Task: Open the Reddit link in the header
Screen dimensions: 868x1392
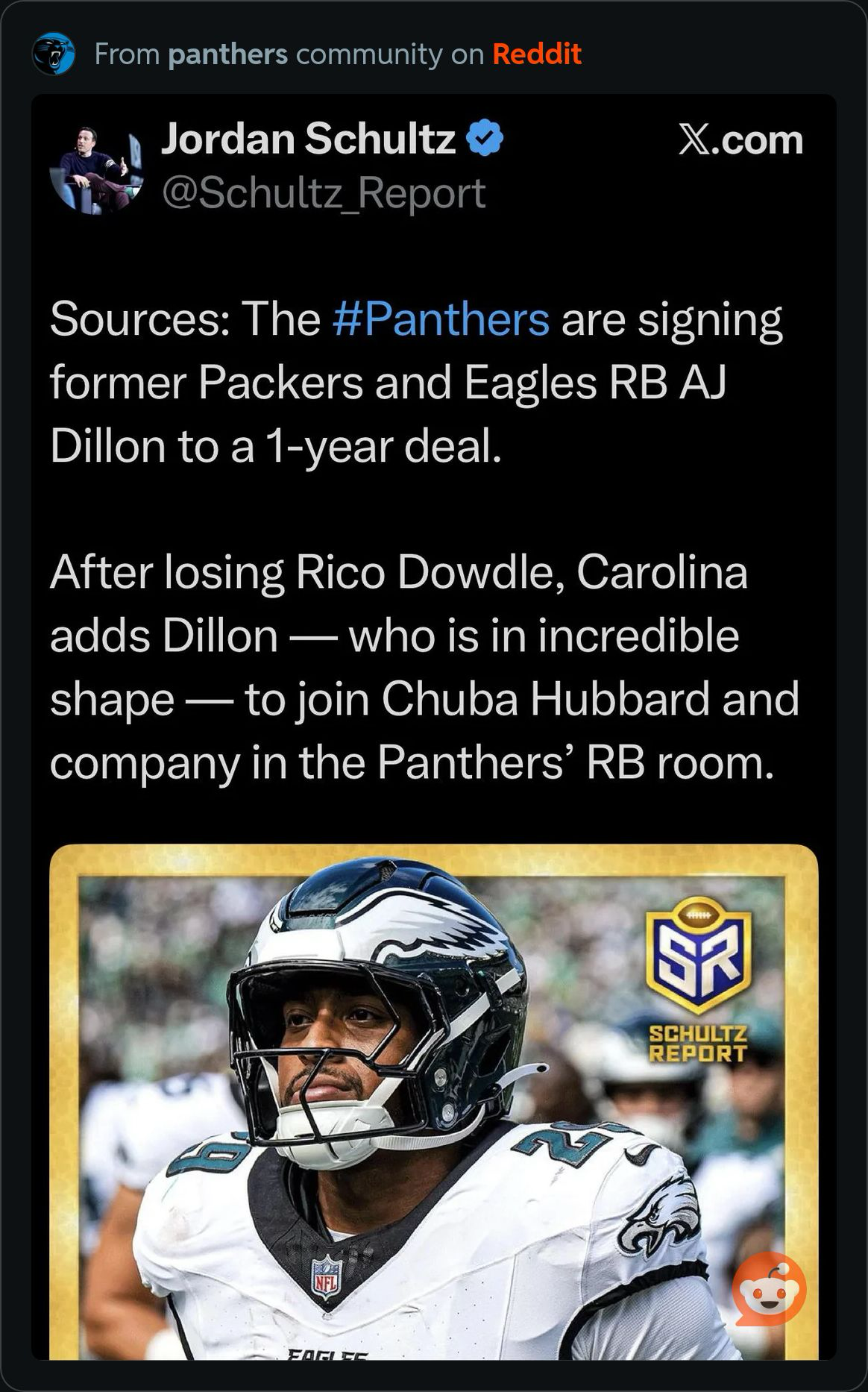Action: (536, 54)
